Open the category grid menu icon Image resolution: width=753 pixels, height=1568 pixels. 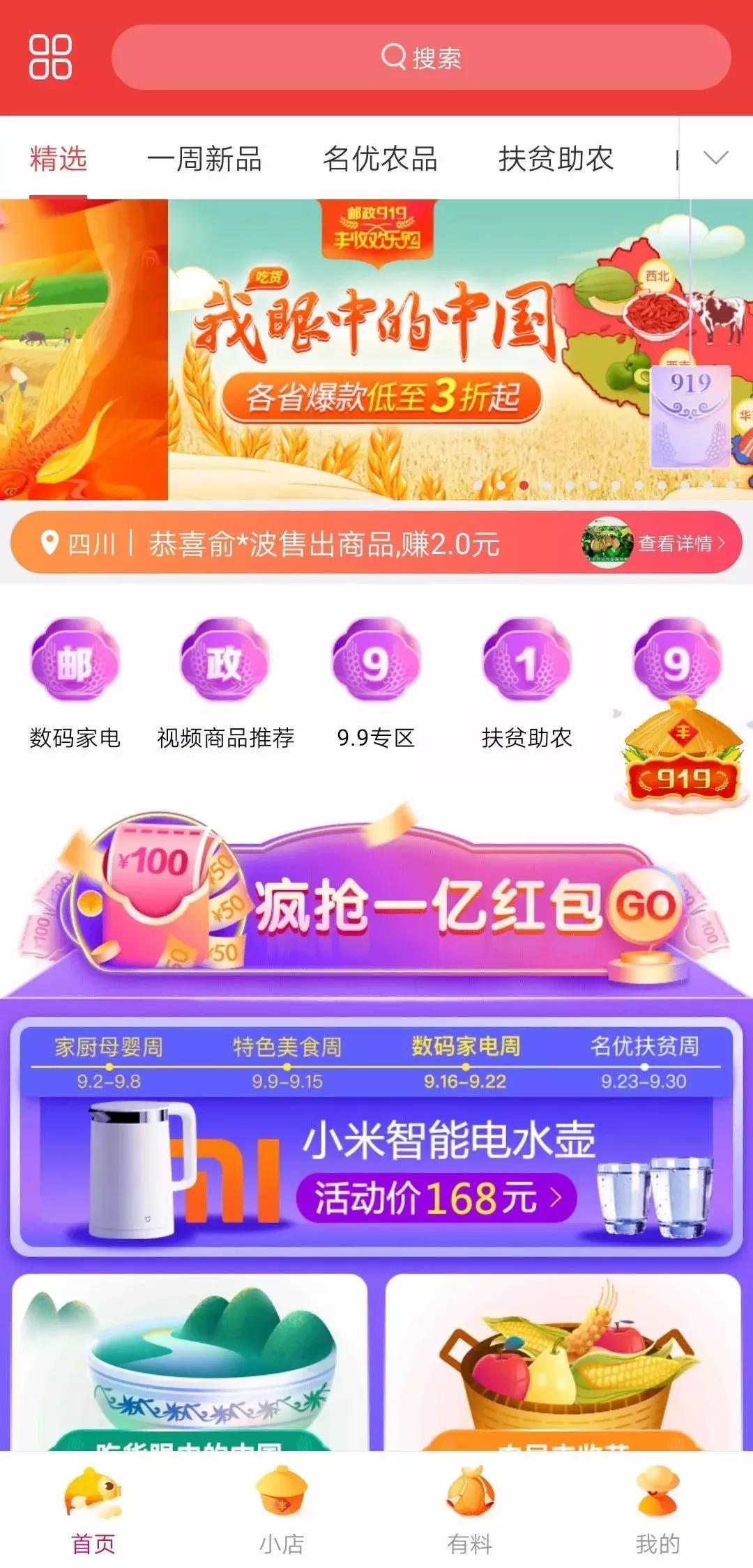(50, 56)
